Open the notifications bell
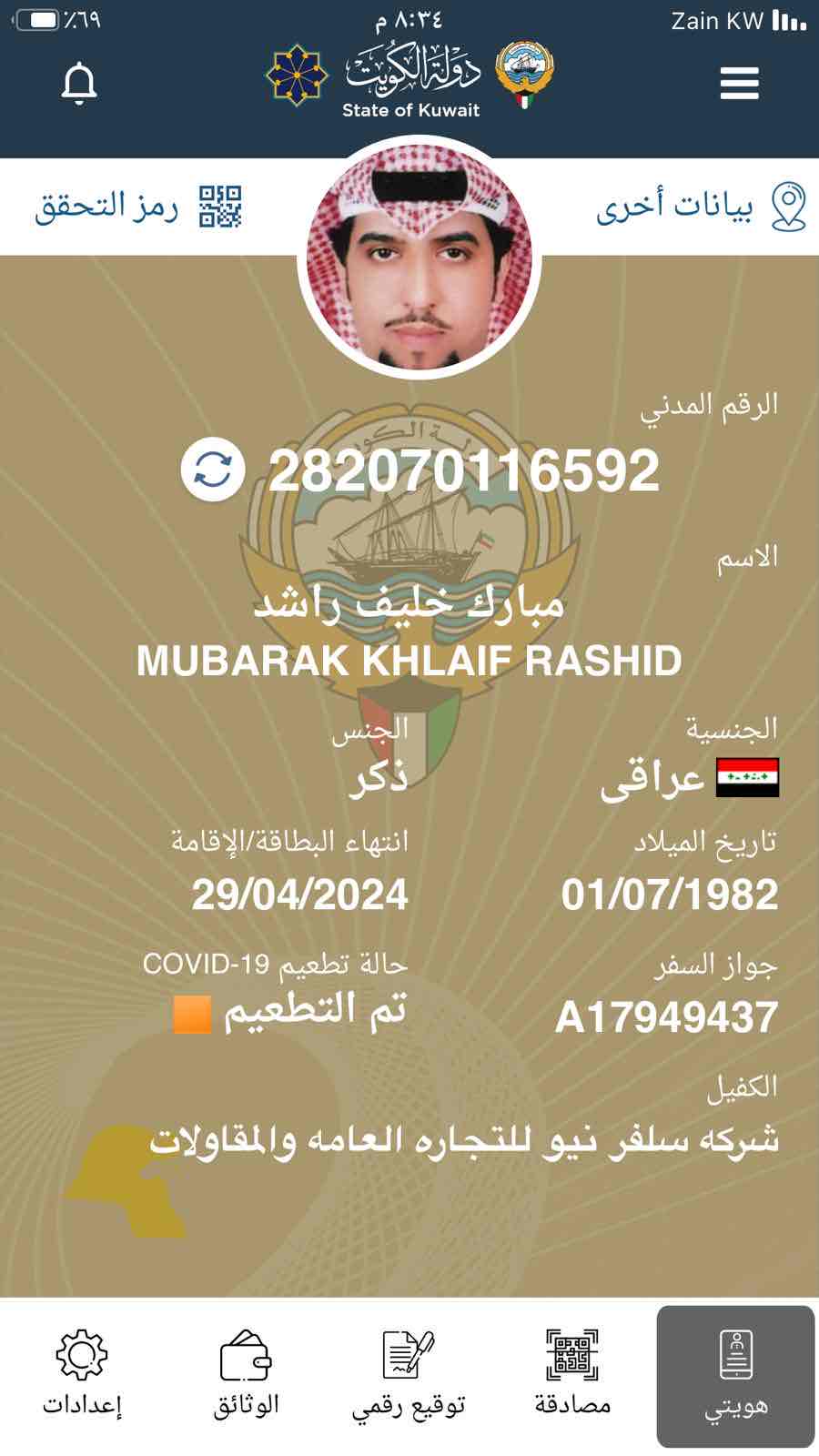This screenshot has width=819, height=1456. pos(79,84)
